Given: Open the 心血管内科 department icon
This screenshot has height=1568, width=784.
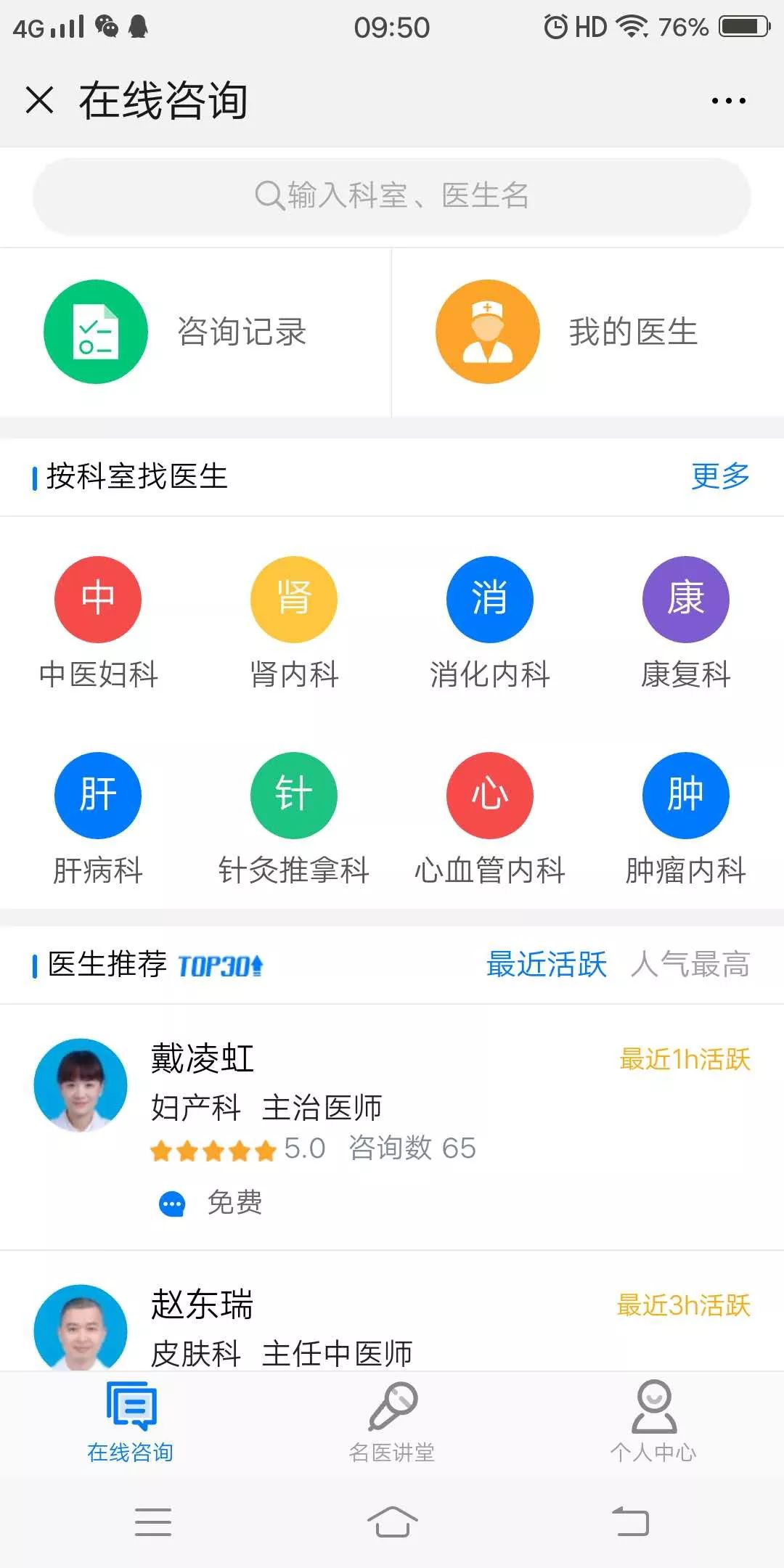Looking at the screenshot, I should 489,794.
